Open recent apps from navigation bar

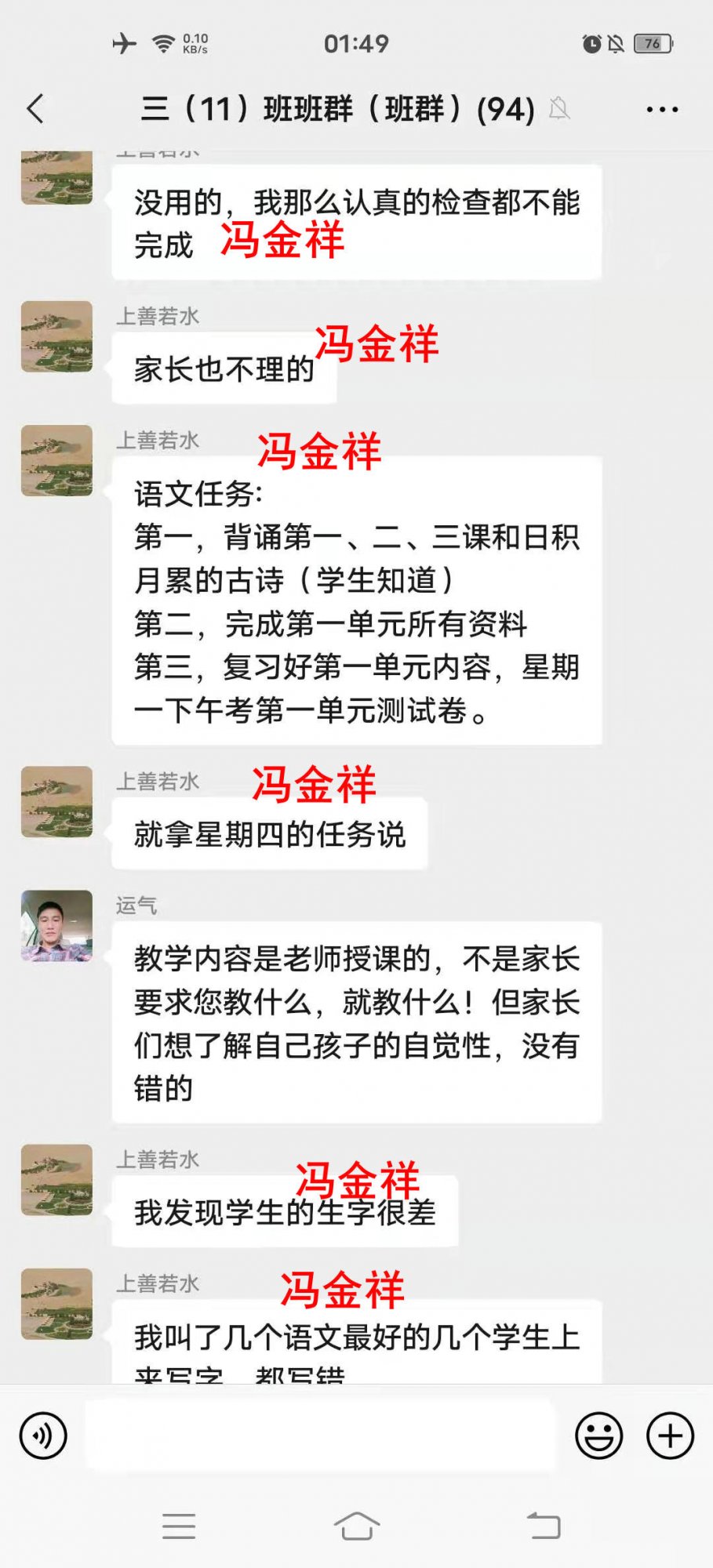click(179, 1526)
